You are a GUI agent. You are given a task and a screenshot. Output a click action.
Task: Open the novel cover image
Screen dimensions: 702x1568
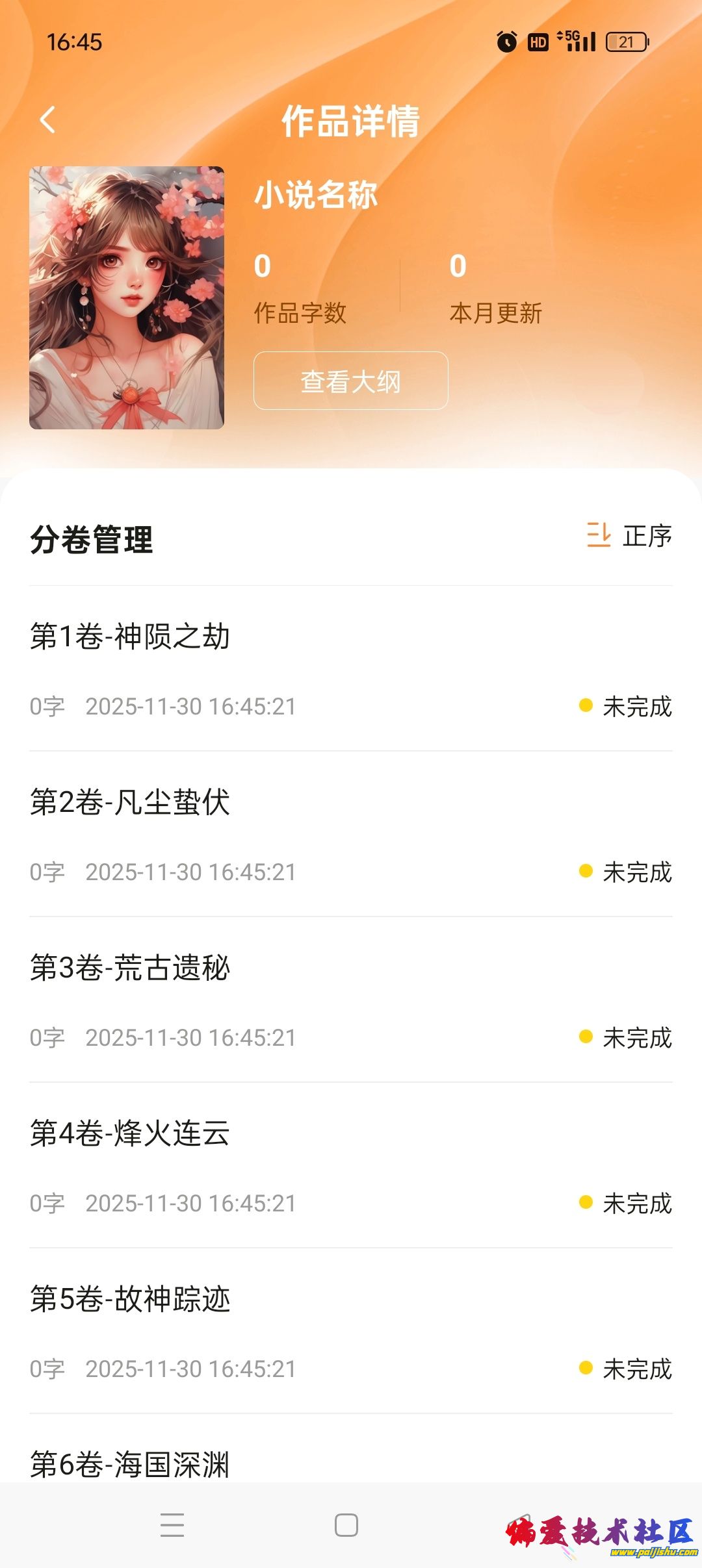tap(127, 297)
